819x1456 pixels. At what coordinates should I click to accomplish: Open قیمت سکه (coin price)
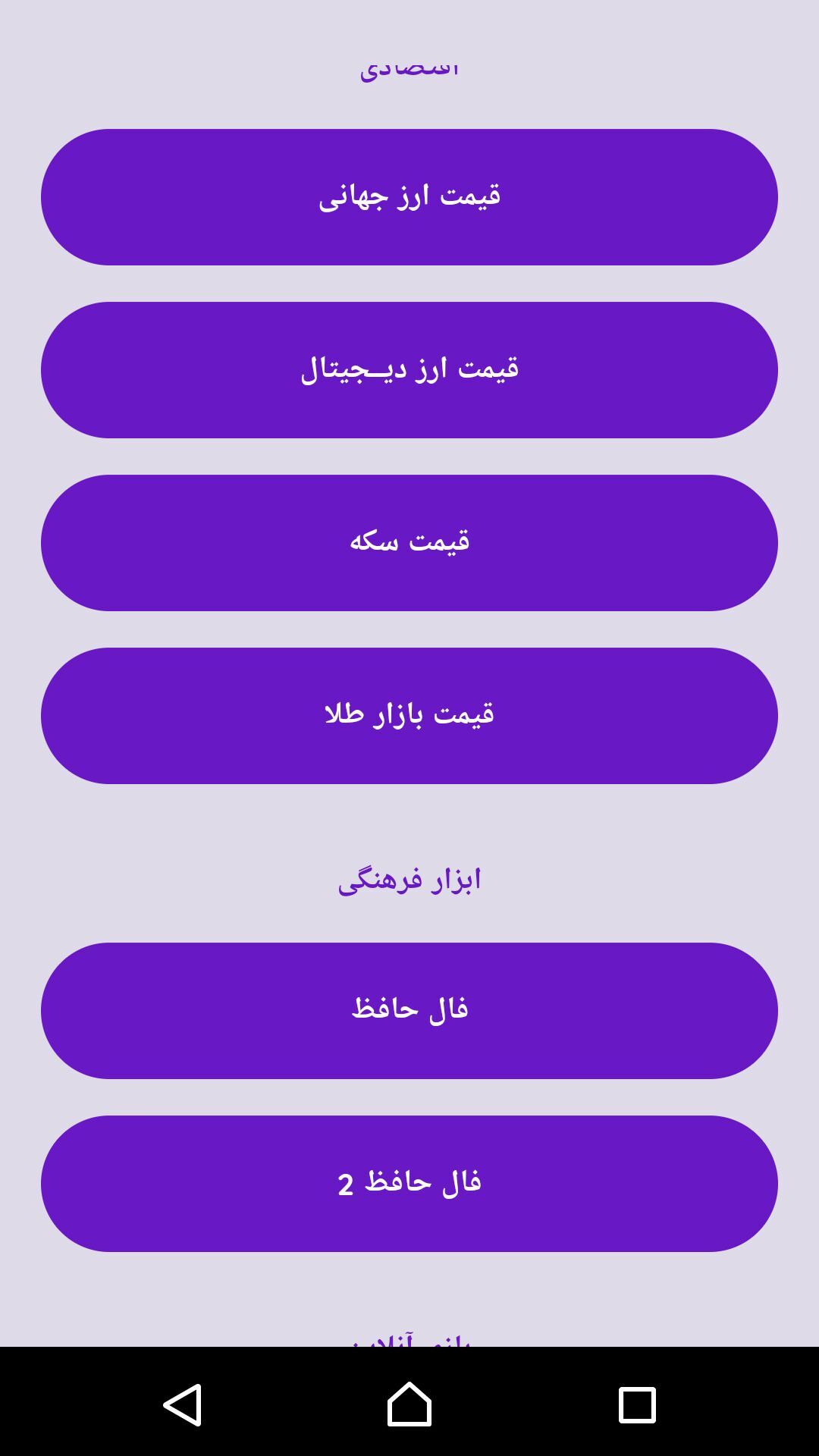click(409, 543)
